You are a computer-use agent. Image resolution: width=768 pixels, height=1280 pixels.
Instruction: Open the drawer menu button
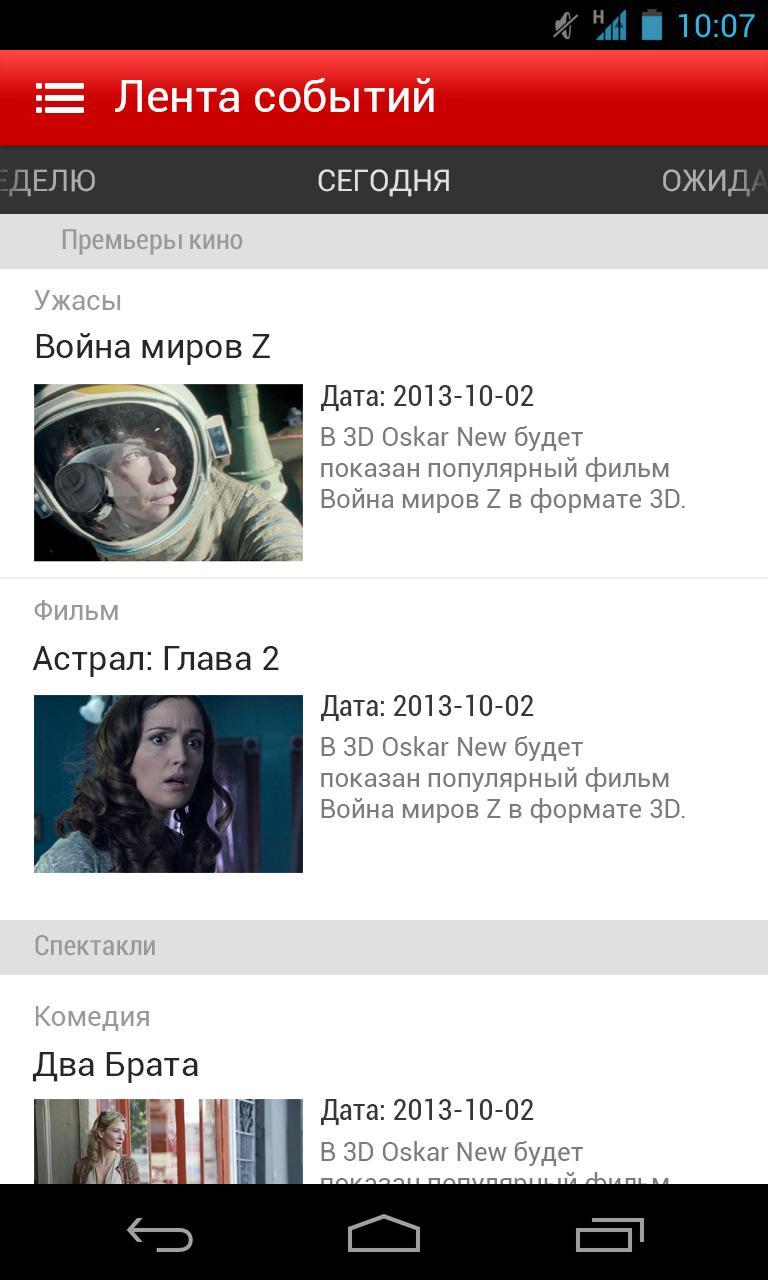[x=60, y=98]
